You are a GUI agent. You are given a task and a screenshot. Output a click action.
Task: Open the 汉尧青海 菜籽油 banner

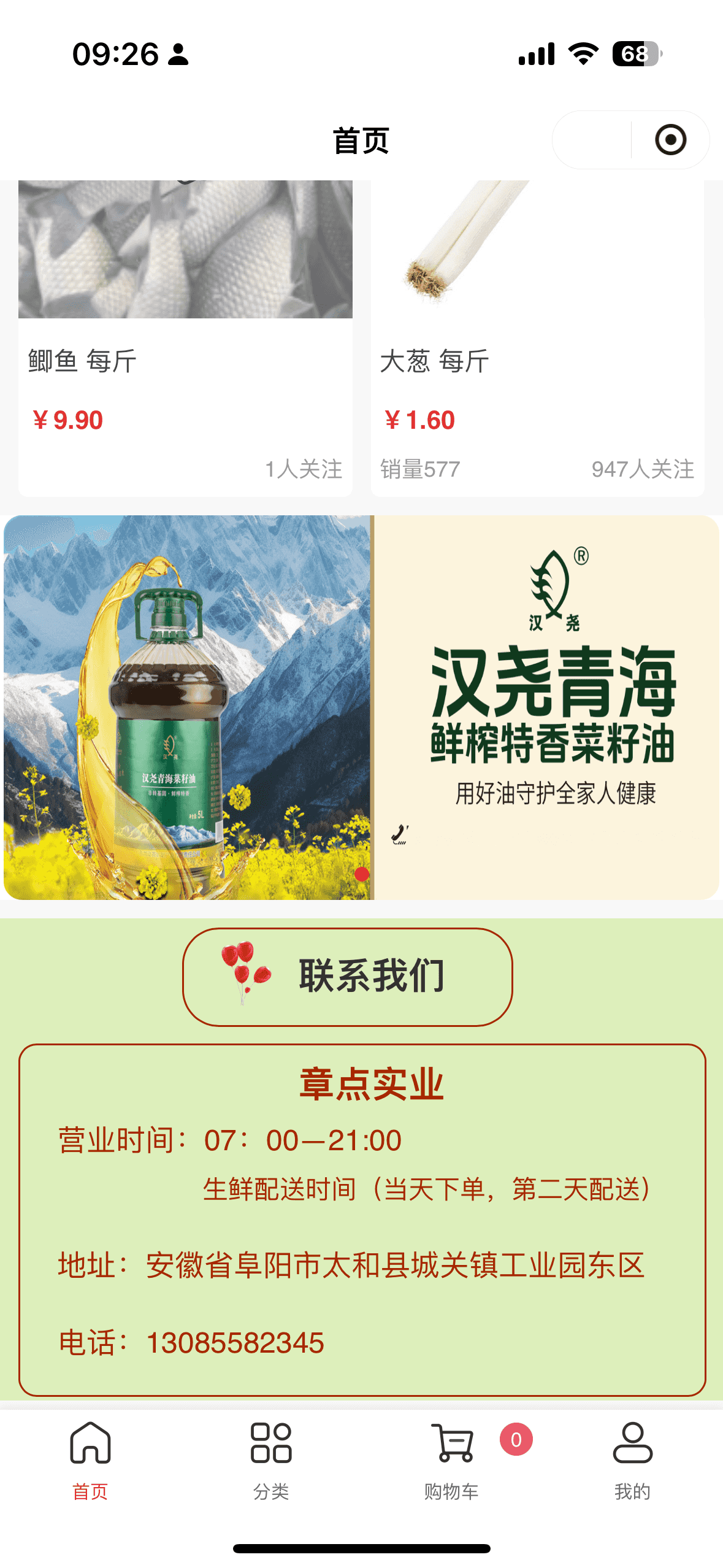361,707
